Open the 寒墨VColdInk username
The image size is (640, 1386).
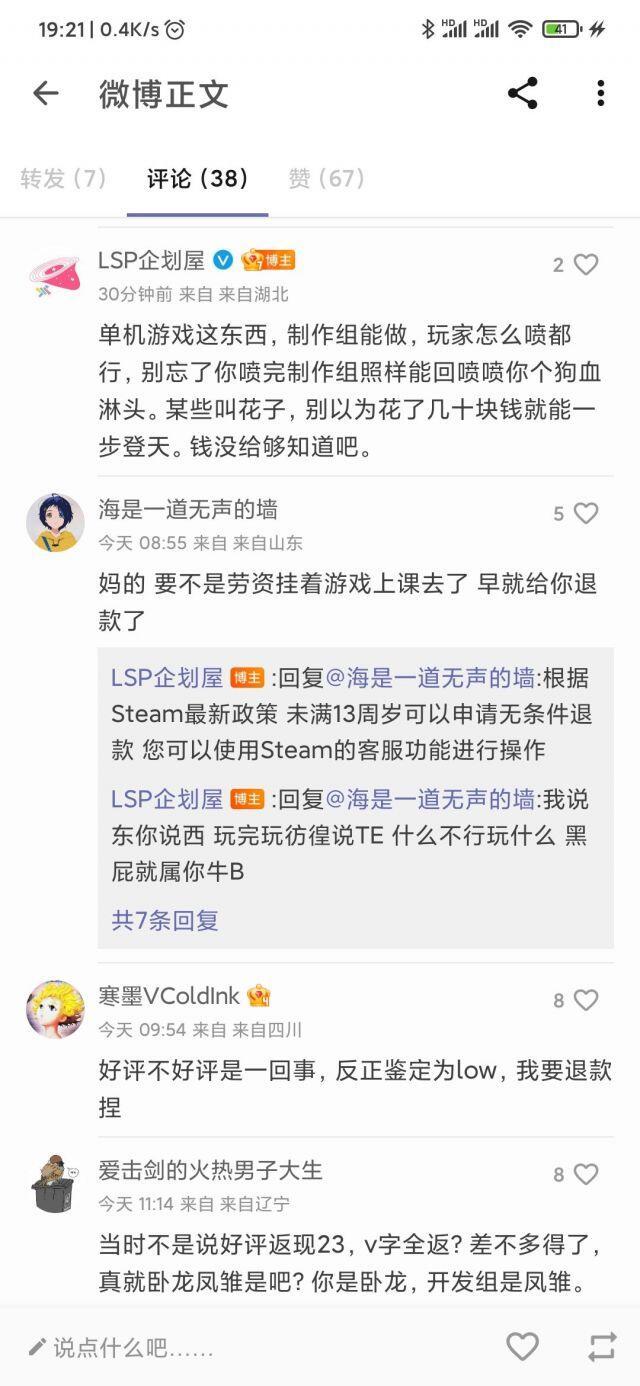tap(169, 996)
